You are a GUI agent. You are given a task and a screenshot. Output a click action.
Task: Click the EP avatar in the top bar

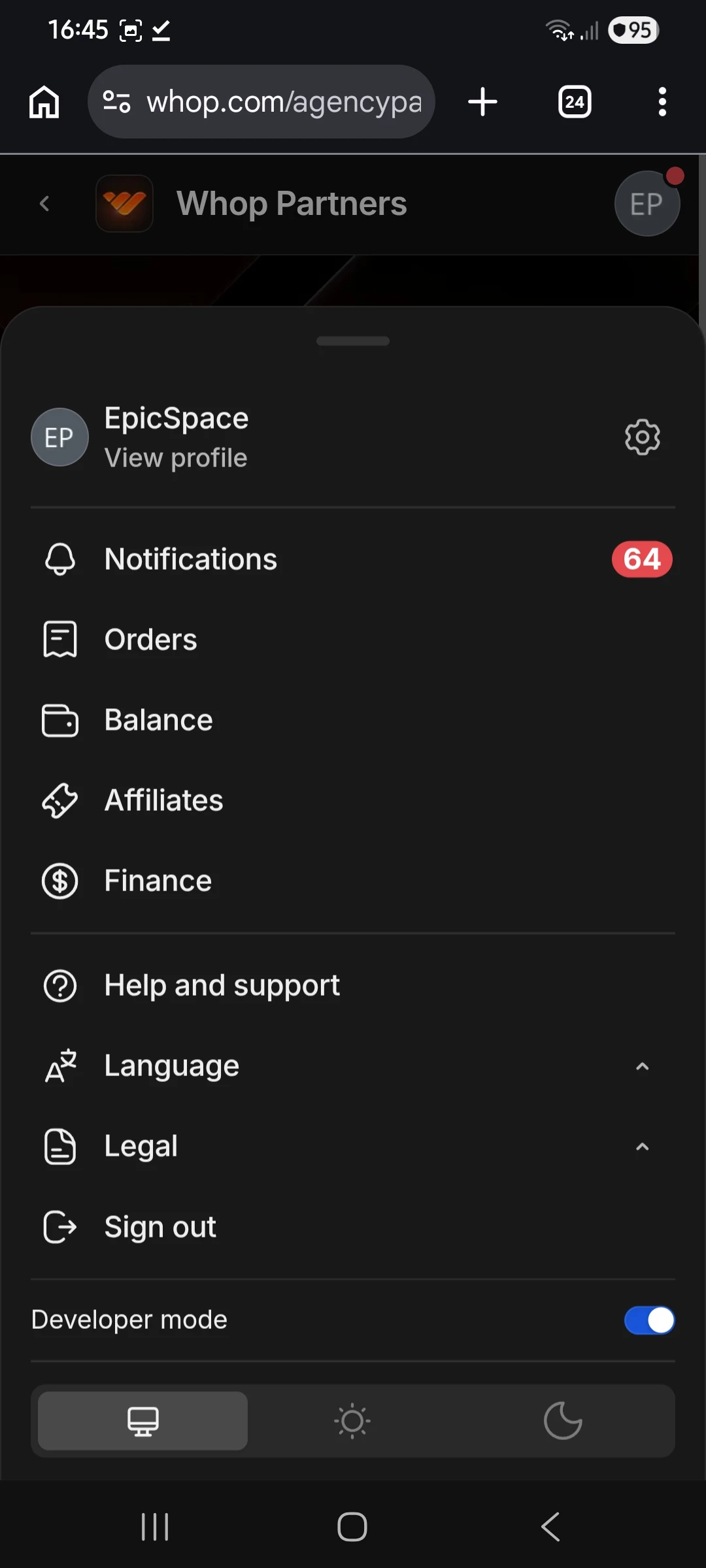point(647,203)
